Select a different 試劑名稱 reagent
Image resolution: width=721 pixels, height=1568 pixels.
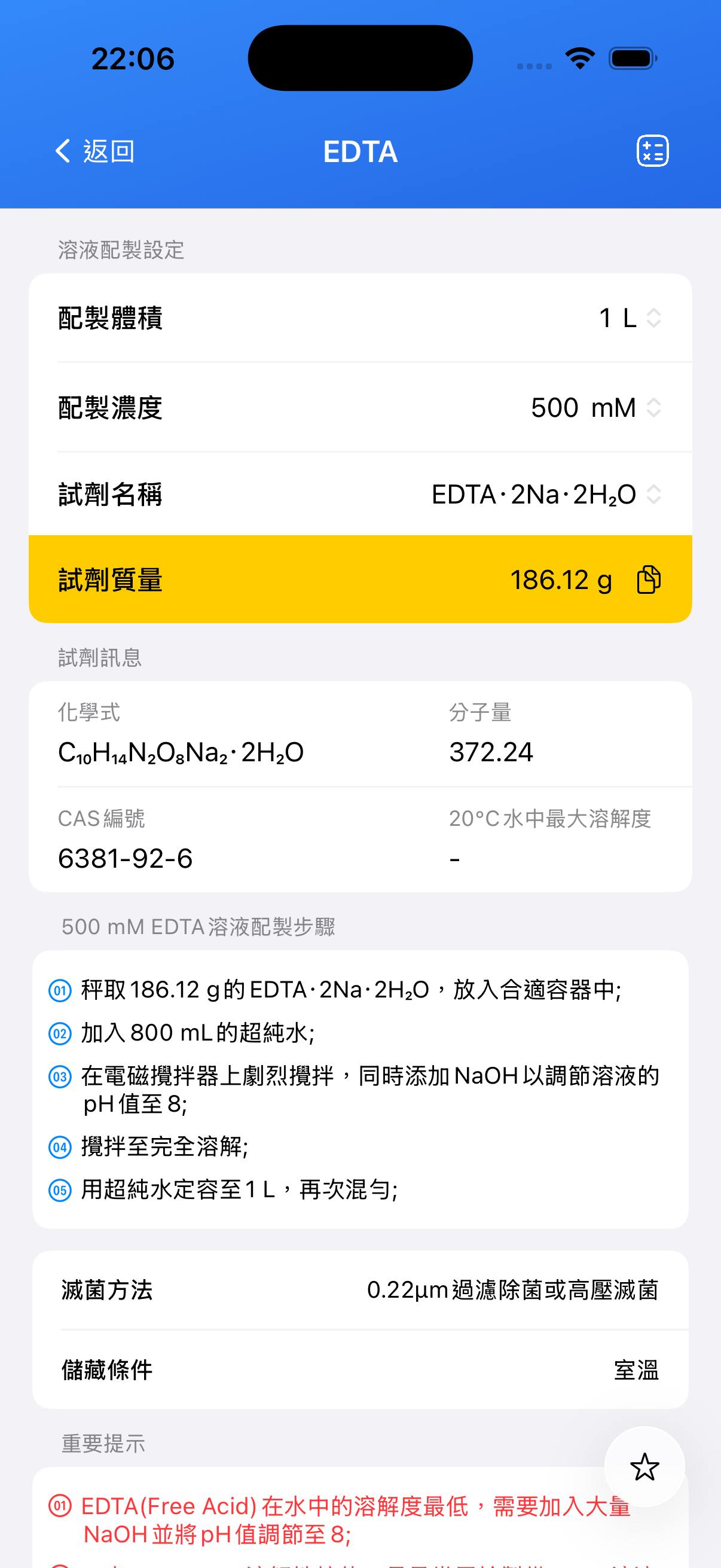coord(545,494)
